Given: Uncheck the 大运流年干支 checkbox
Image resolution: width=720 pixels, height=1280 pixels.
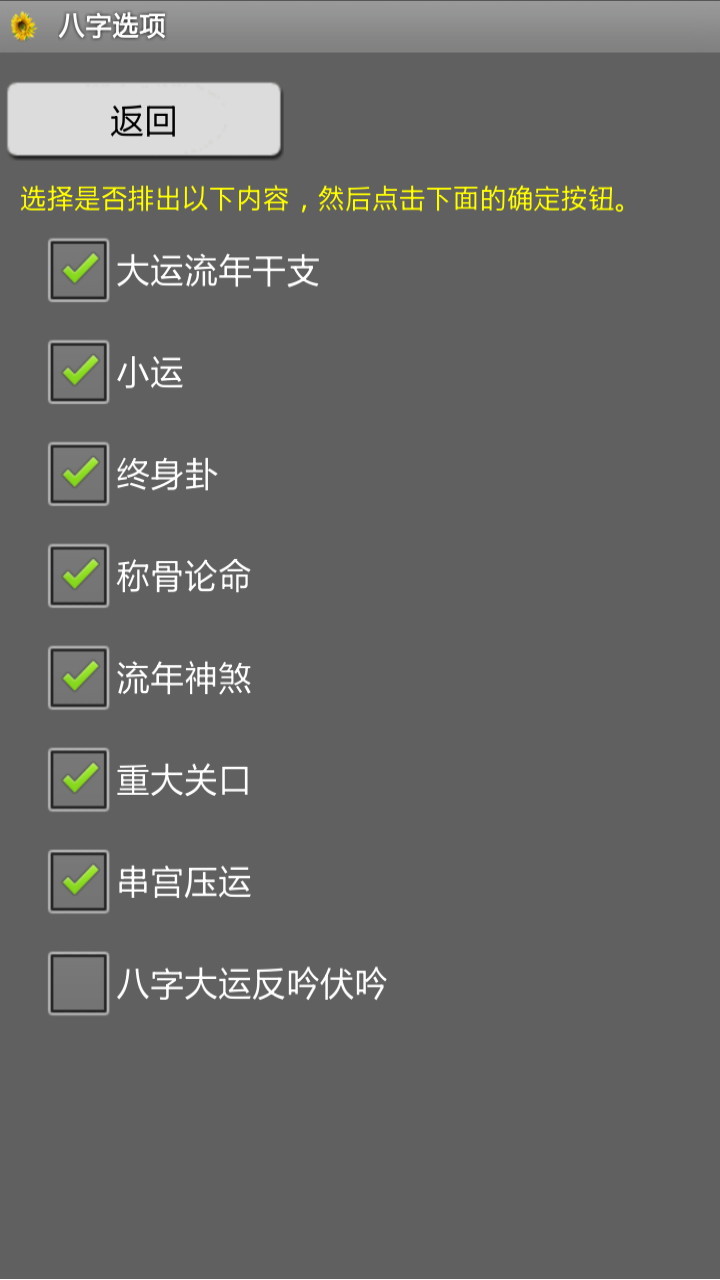Looking at the screenshot, I should [x=79, y=270].
